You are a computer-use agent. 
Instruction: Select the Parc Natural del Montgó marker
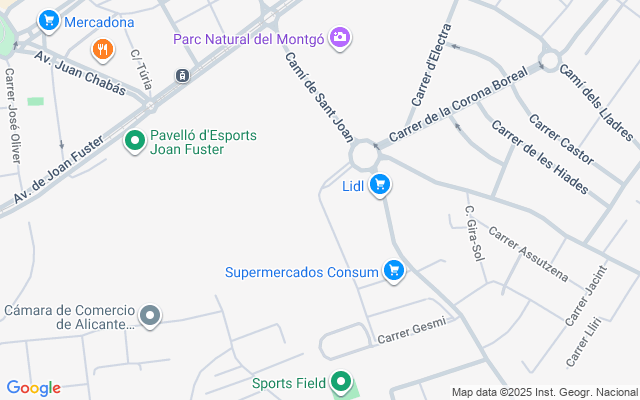340,38
